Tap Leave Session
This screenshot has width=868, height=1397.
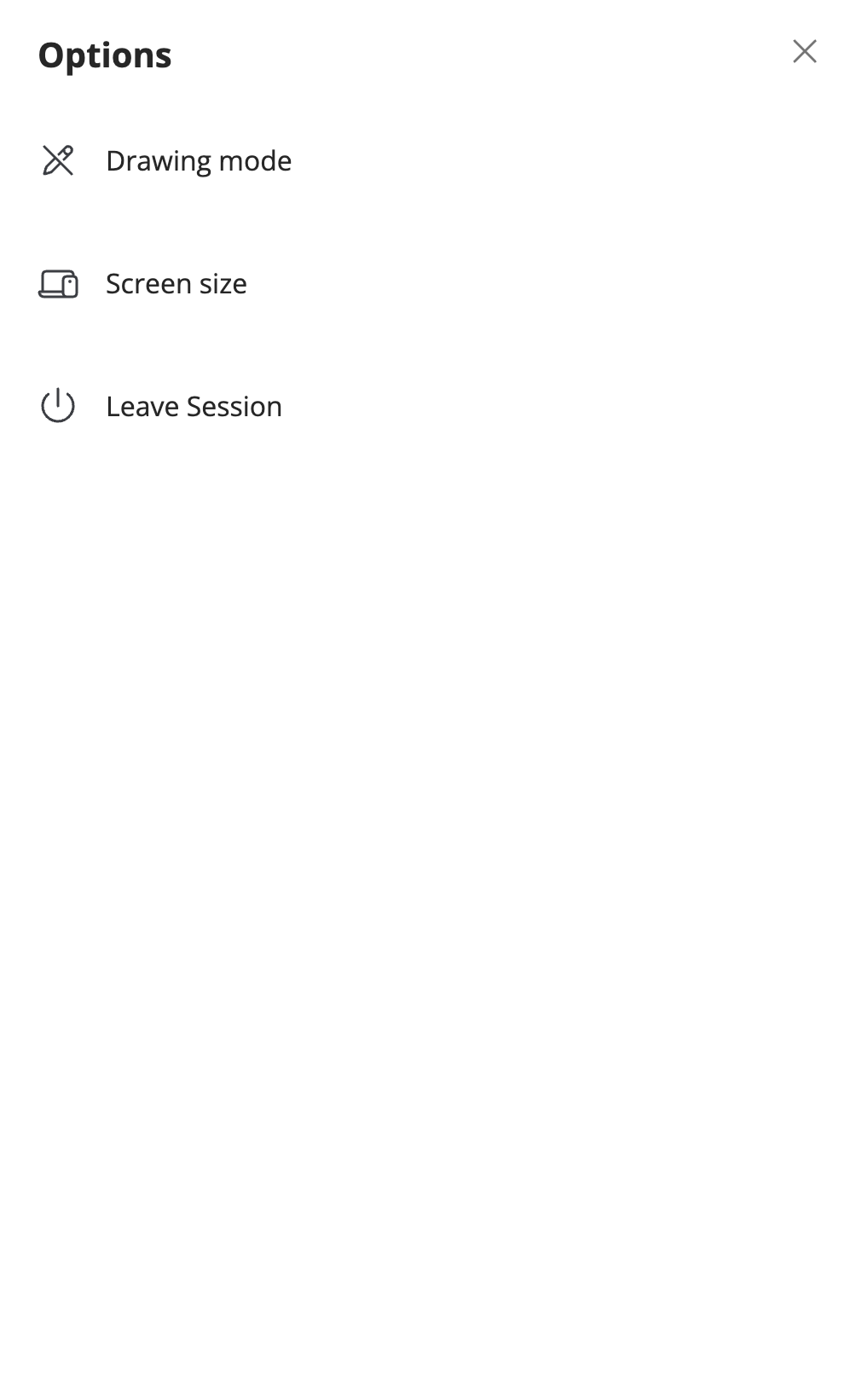(194, 407)
